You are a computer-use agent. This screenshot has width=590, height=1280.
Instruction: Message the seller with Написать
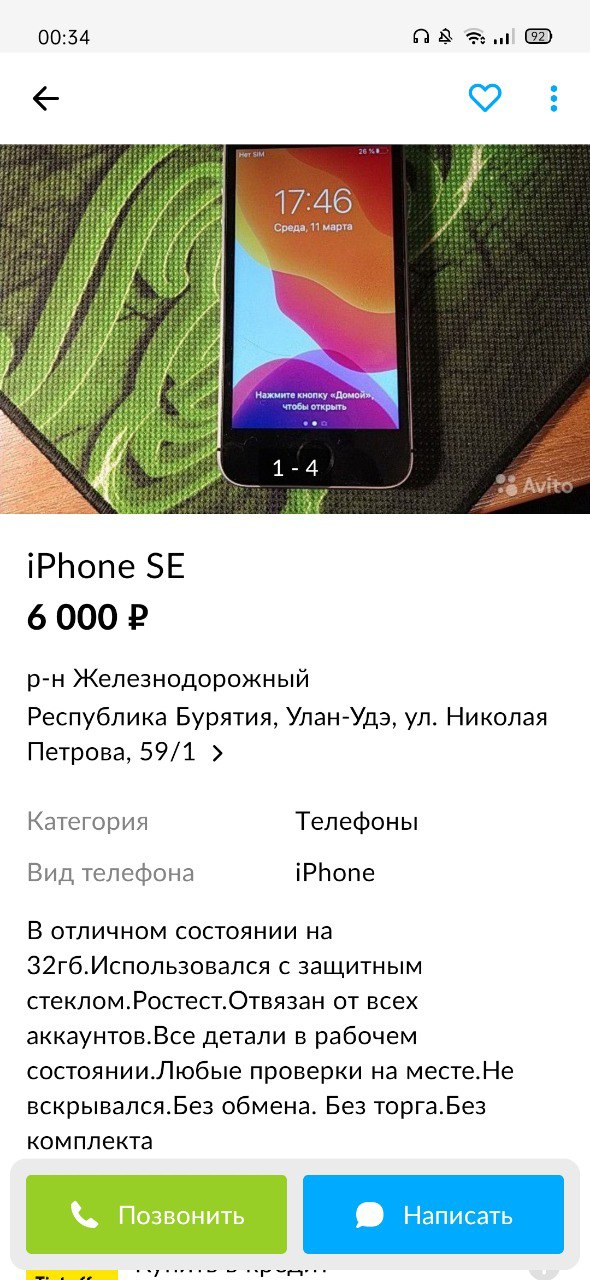(x=433, y=1215)
